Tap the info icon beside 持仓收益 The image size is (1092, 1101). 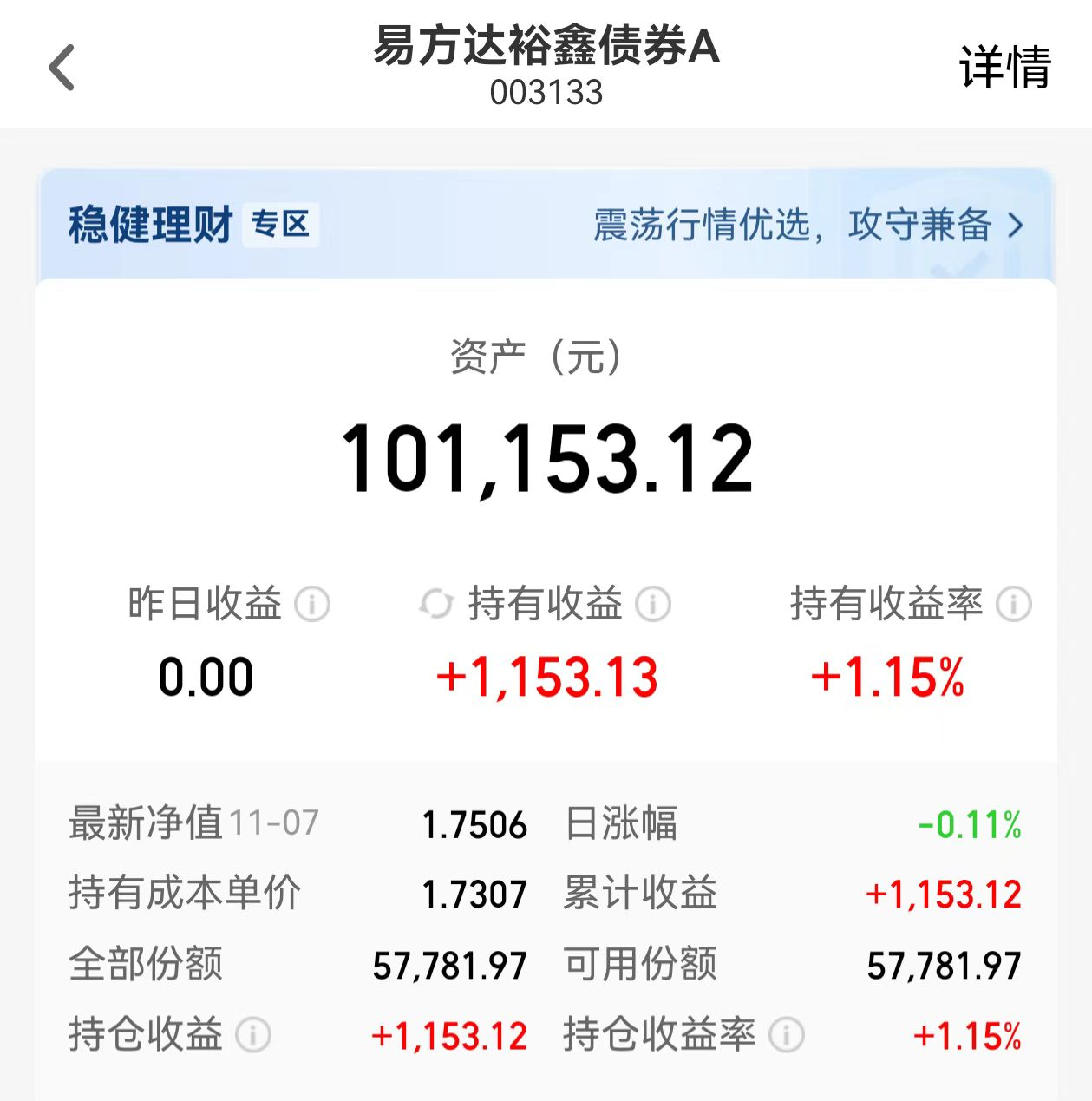254,1033
